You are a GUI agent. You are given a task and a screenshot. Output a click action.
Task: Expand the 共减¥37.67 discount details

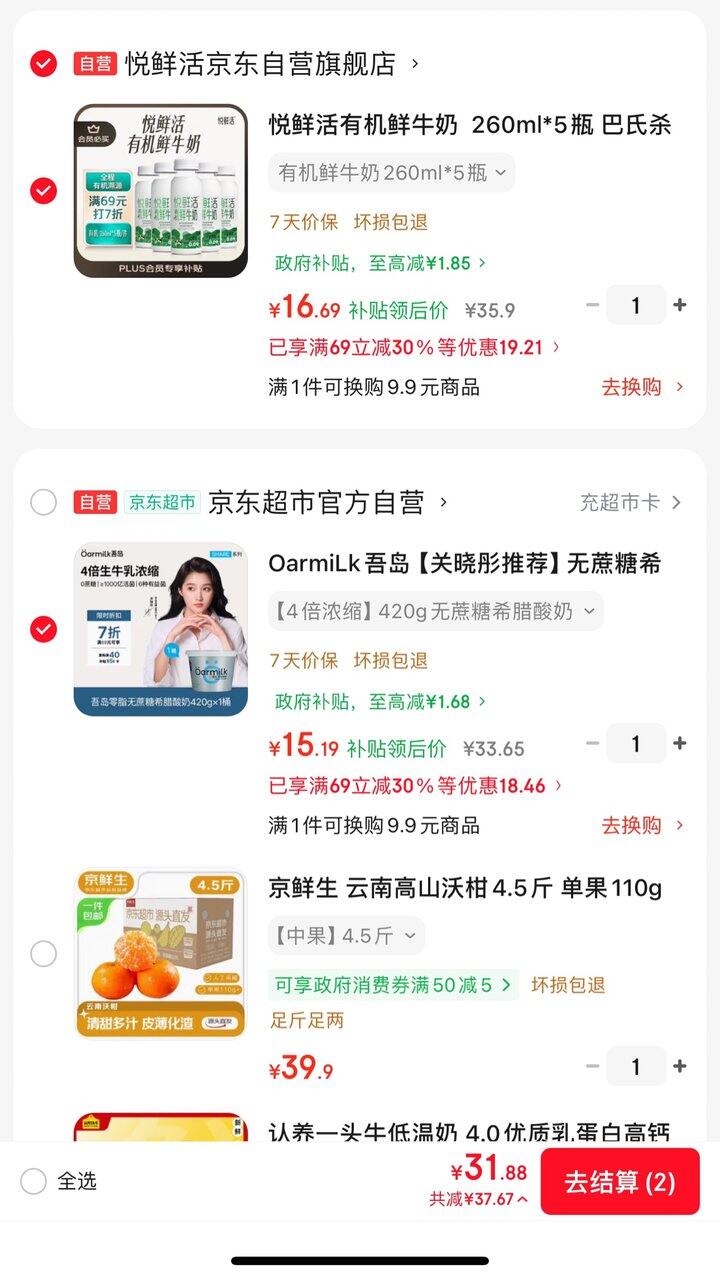pyautogui.click(x=479, y=1199)
